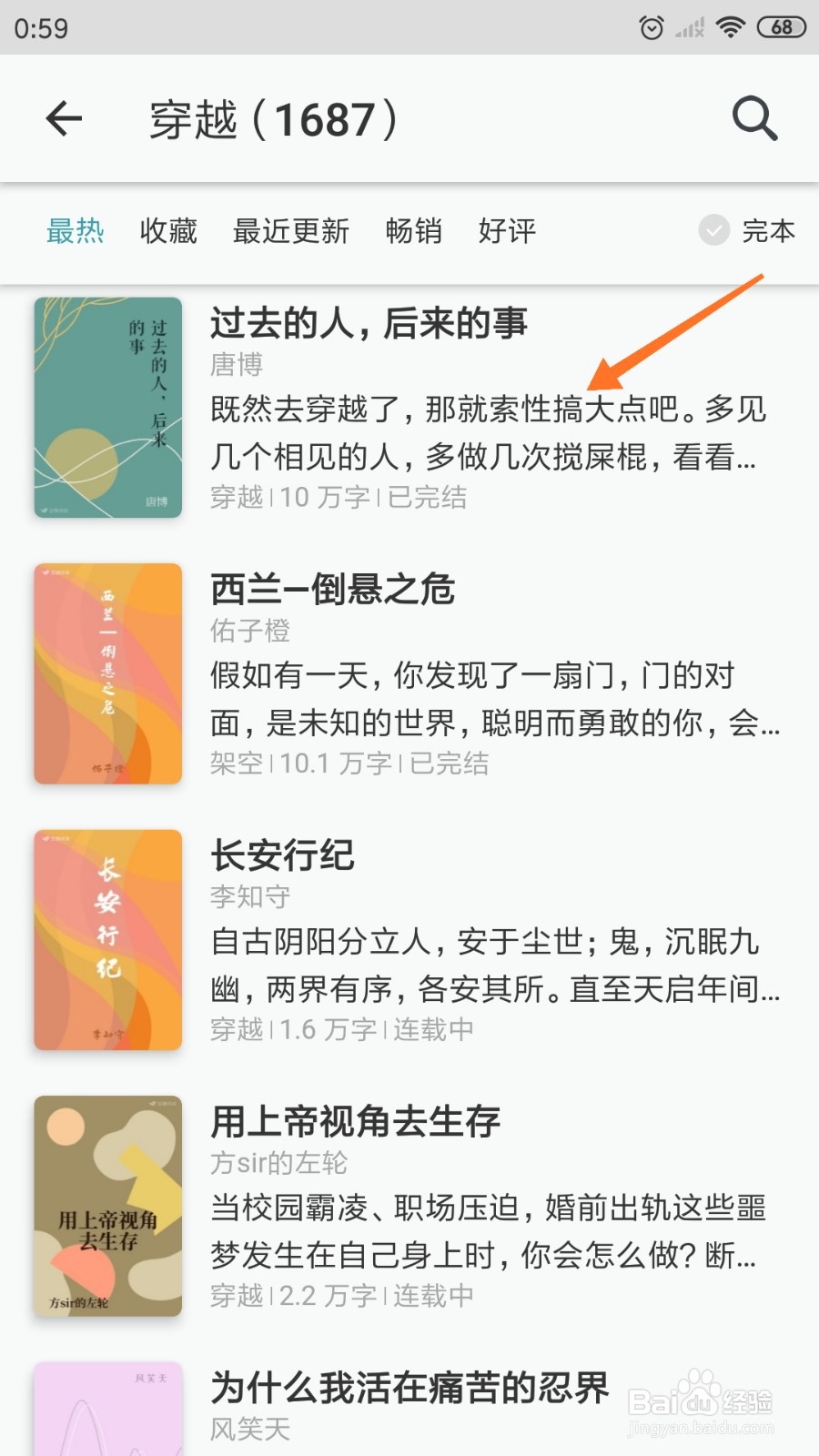Enable the 完本 completed-books filter

click(769, 232)
